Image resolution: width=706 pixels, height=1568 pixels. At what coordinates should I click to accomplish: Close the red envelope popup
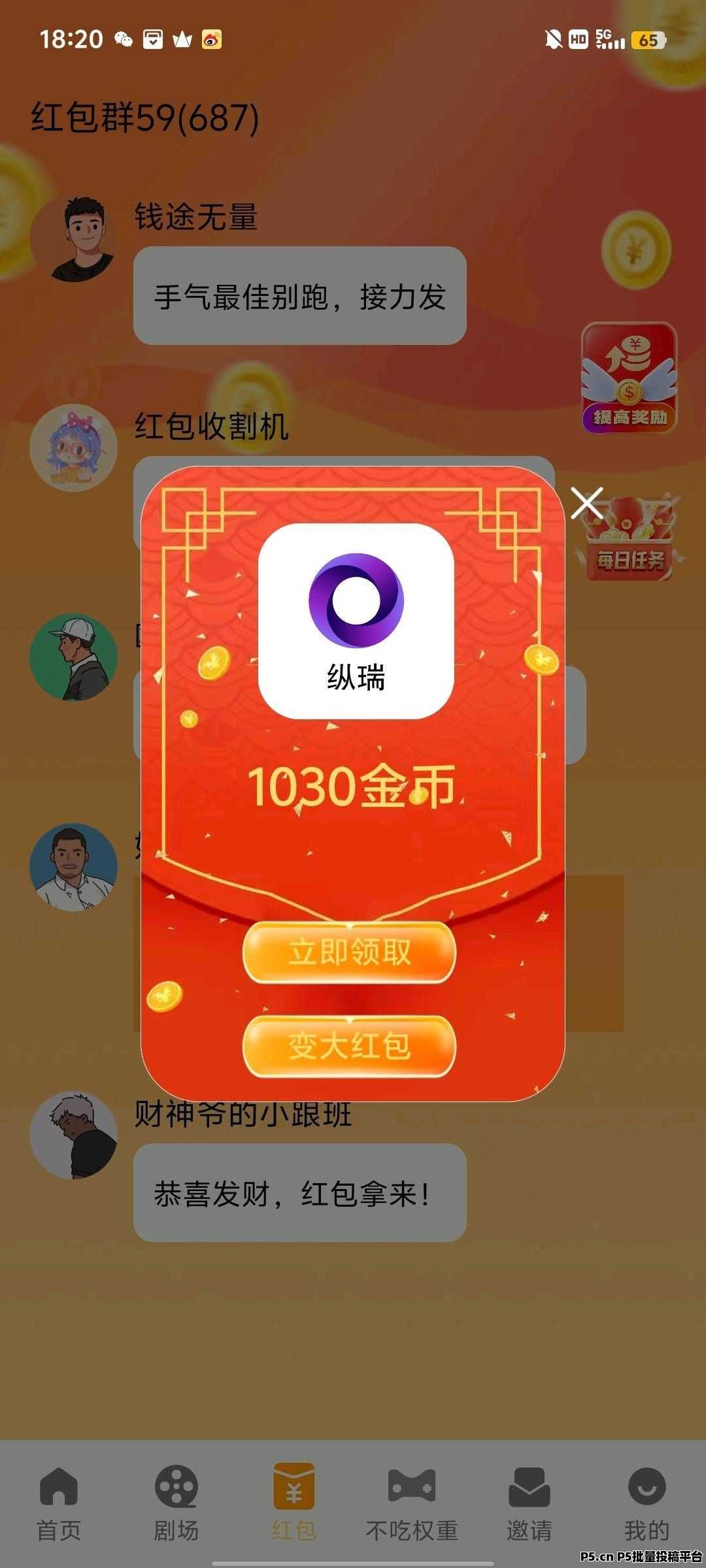[x=586, y=503]
